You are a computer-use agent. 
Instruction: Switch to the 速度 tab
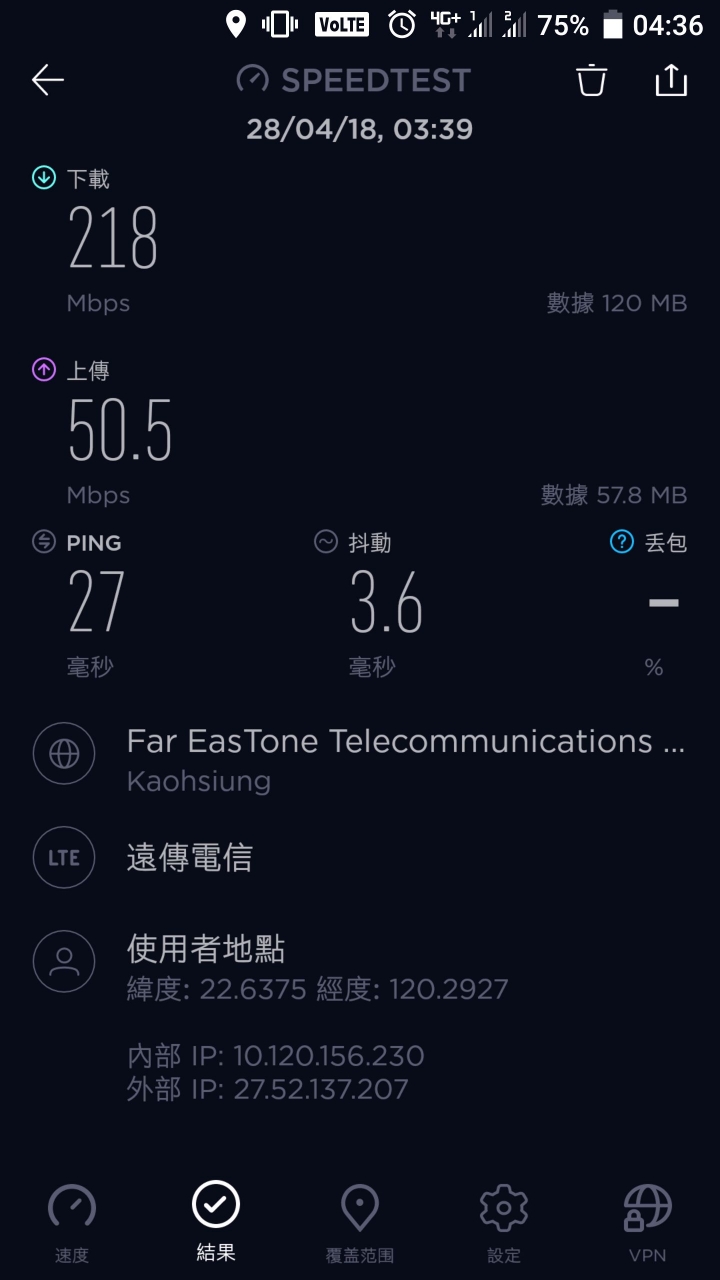tap(72, 1223)
